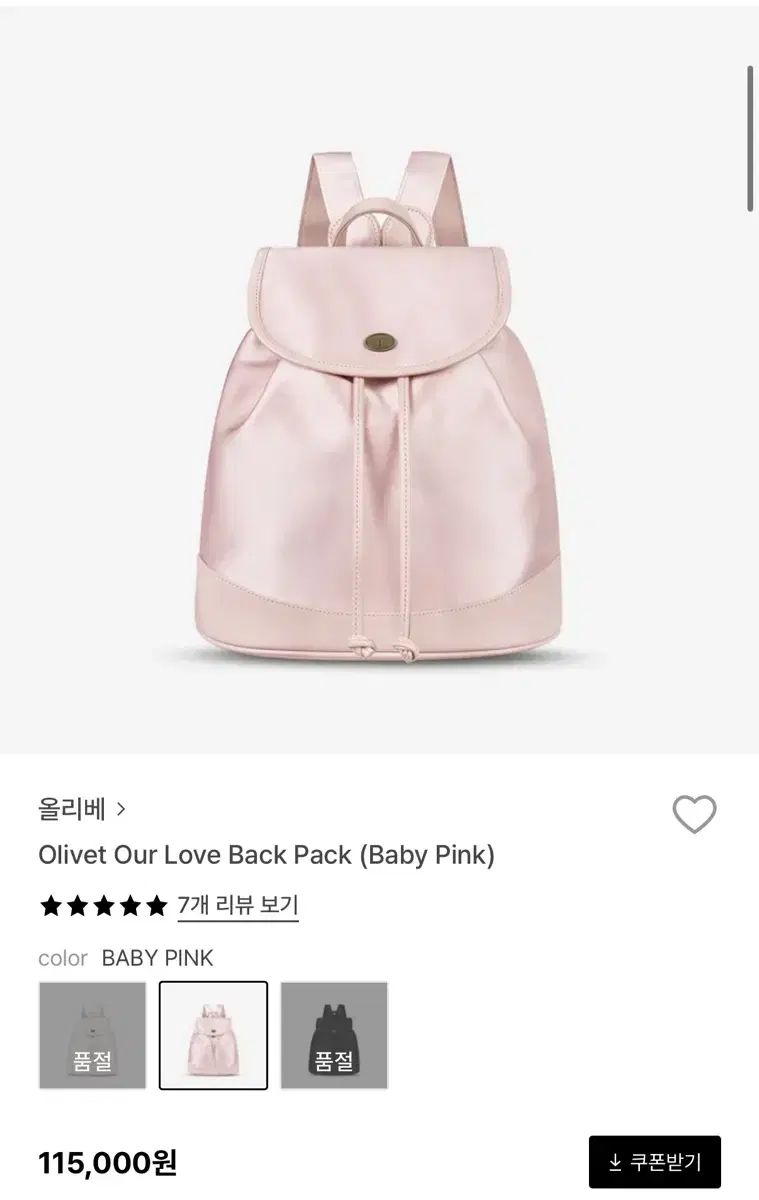Select the sold-out gray backpack swatch

[94, 1035]
